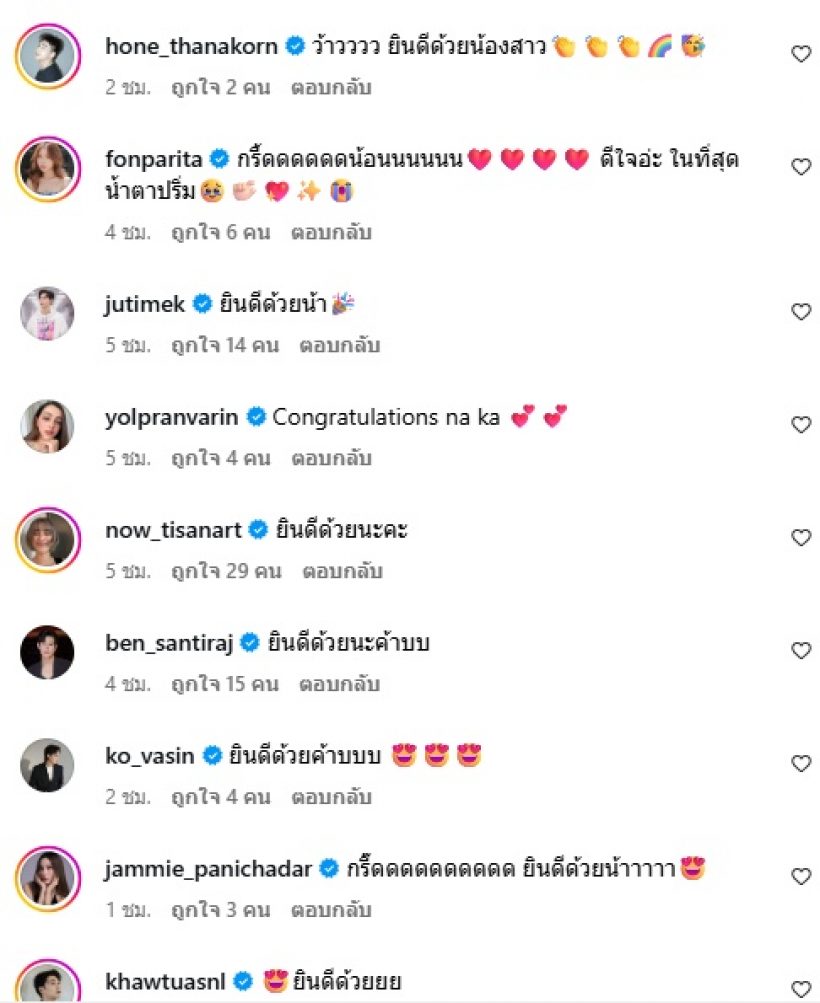Heart jammie_panichadar's comment

point(801,877)
